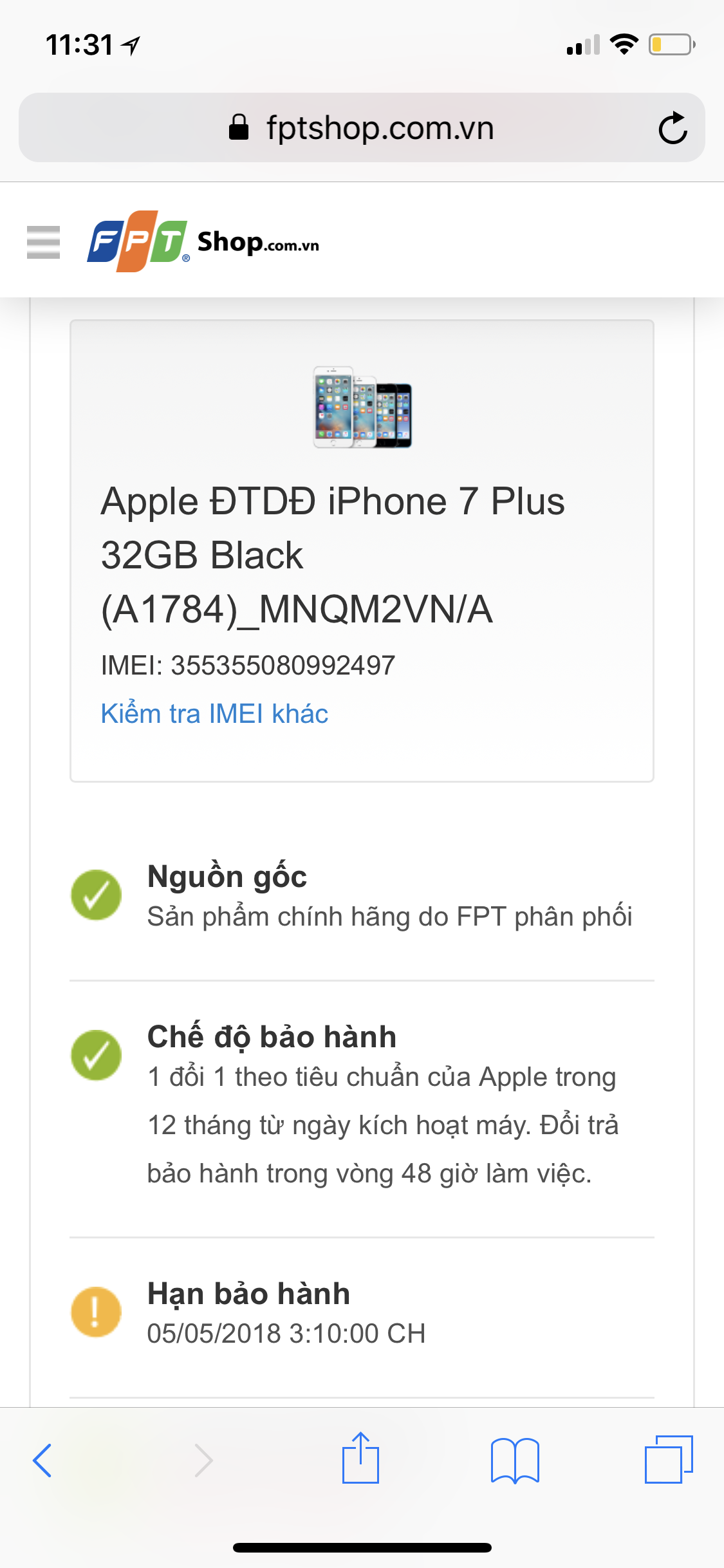The width and height of the screenshot is (724, 1568).
Task: Reload the page
Action: [673, 128]
